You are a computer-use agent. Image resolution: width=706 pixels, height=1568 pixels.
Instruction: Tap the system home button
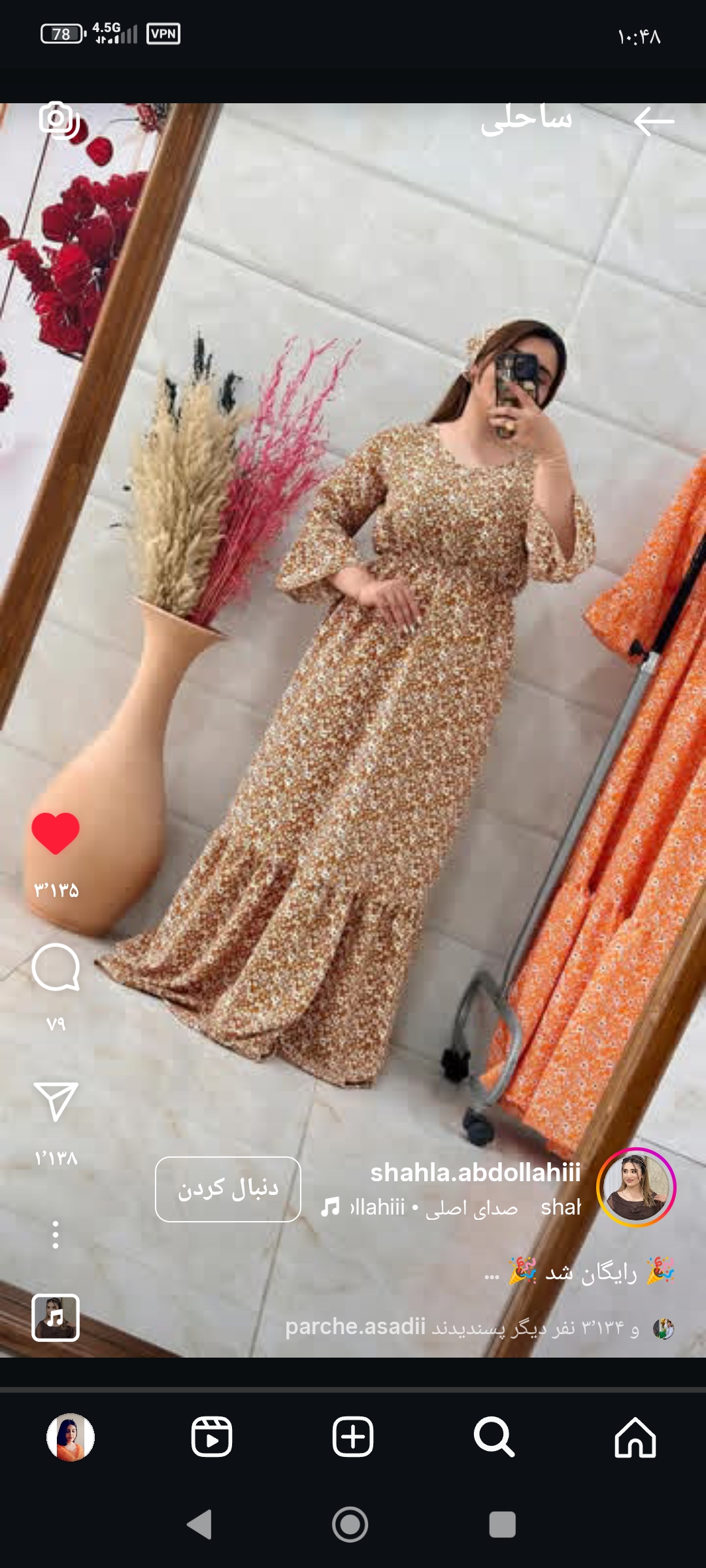pyautogui.click(x=350, y=1525)
